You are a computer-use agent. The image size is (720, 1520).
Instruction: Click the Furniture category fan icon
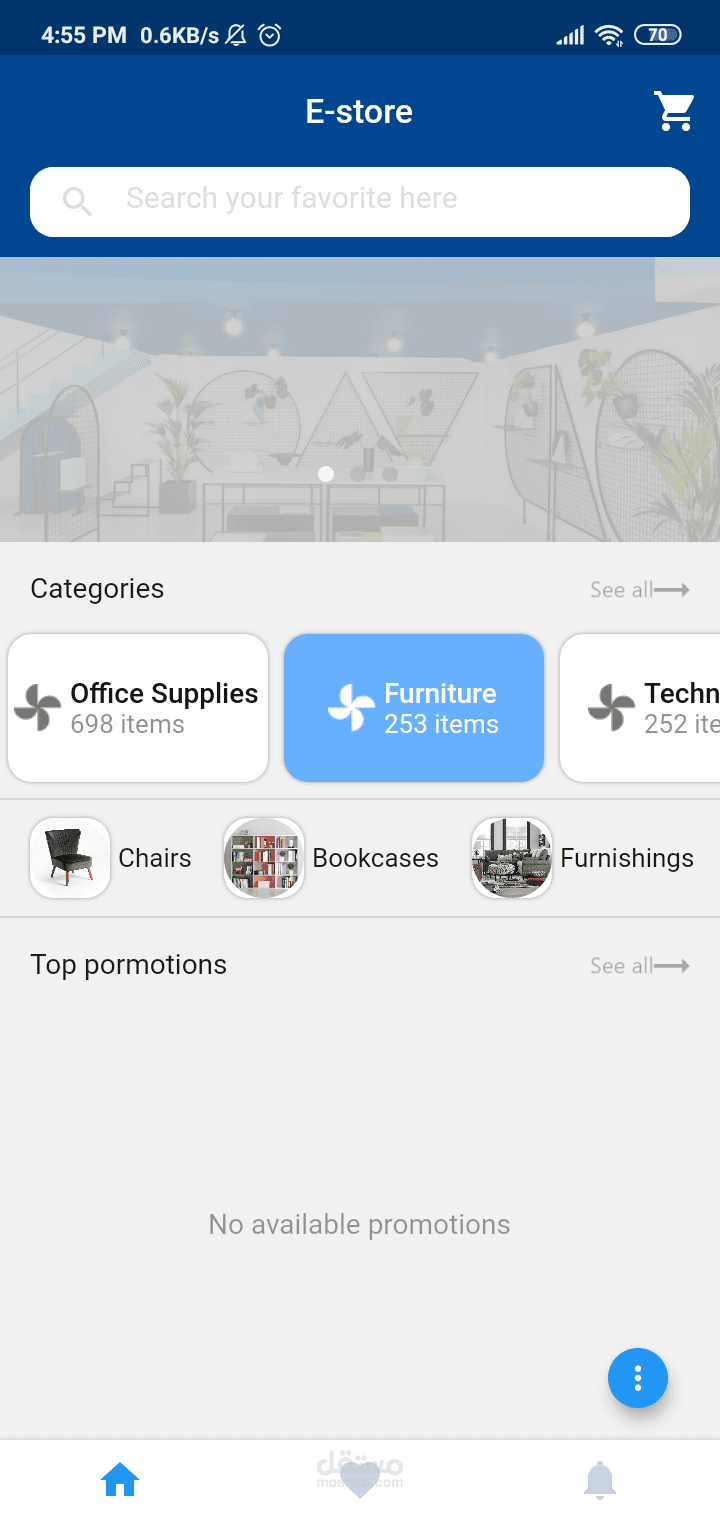[352, 707]
